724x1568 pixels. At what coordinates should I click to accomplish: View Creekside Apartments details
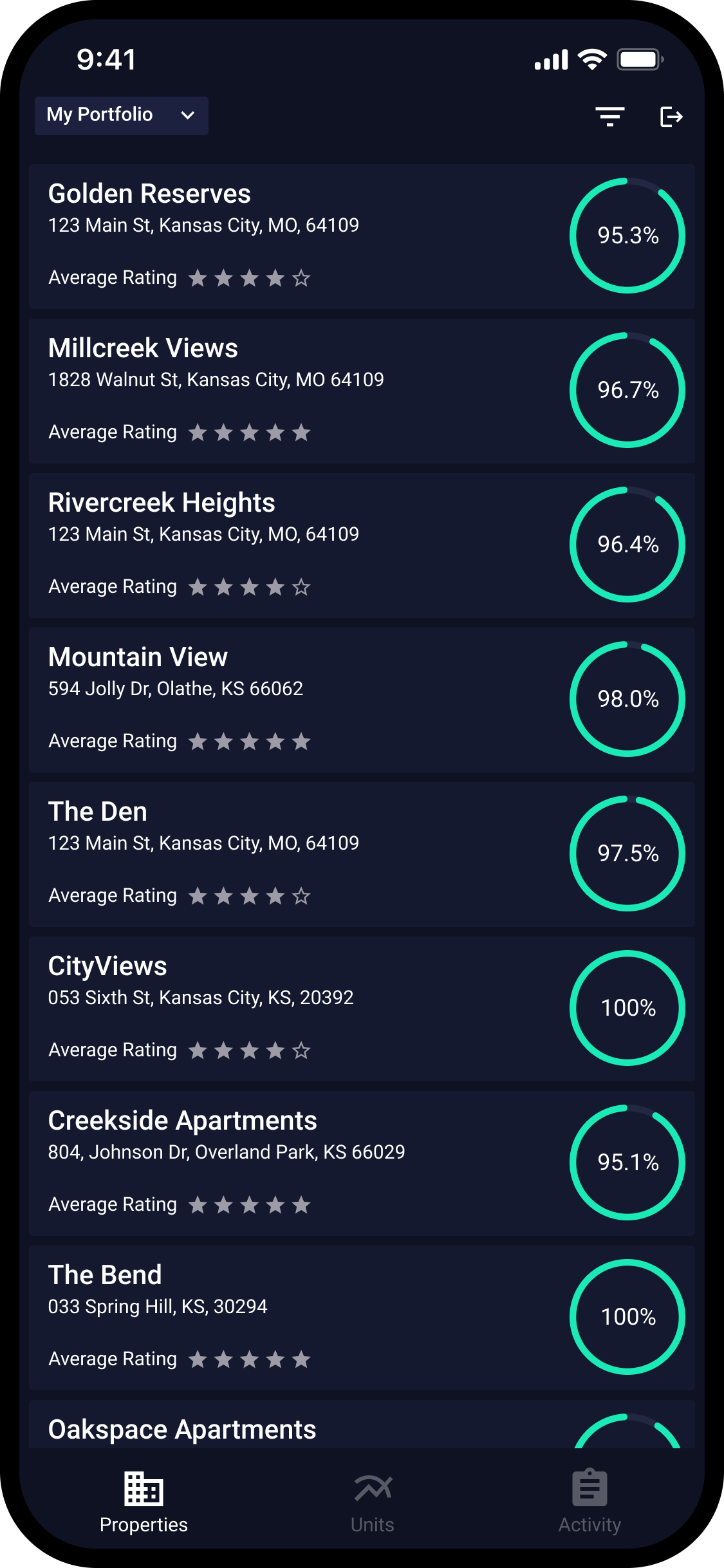[x=362, y=1163]
